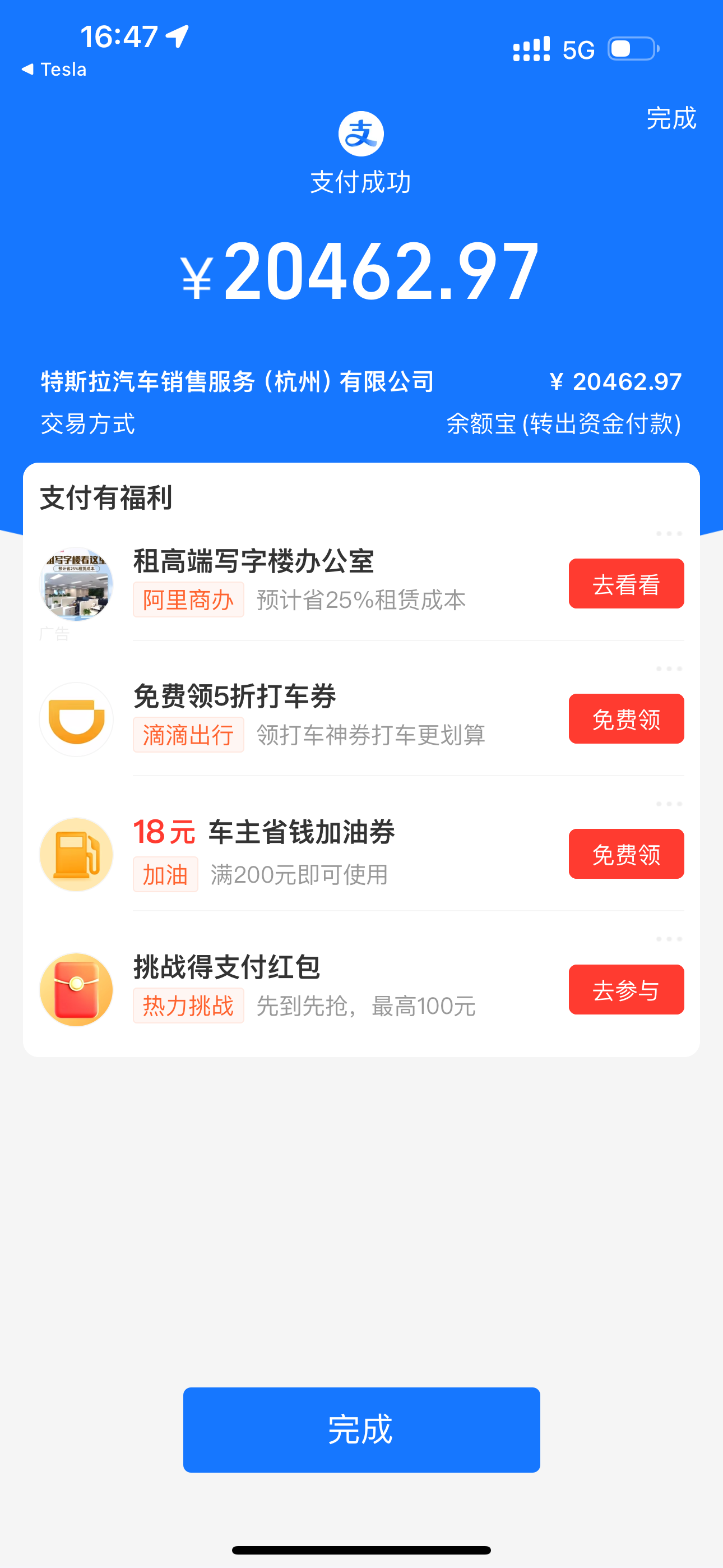723x1568 pixels.
Task: Open options menu on the Didi coupon row
Action: tap(668, 668)
